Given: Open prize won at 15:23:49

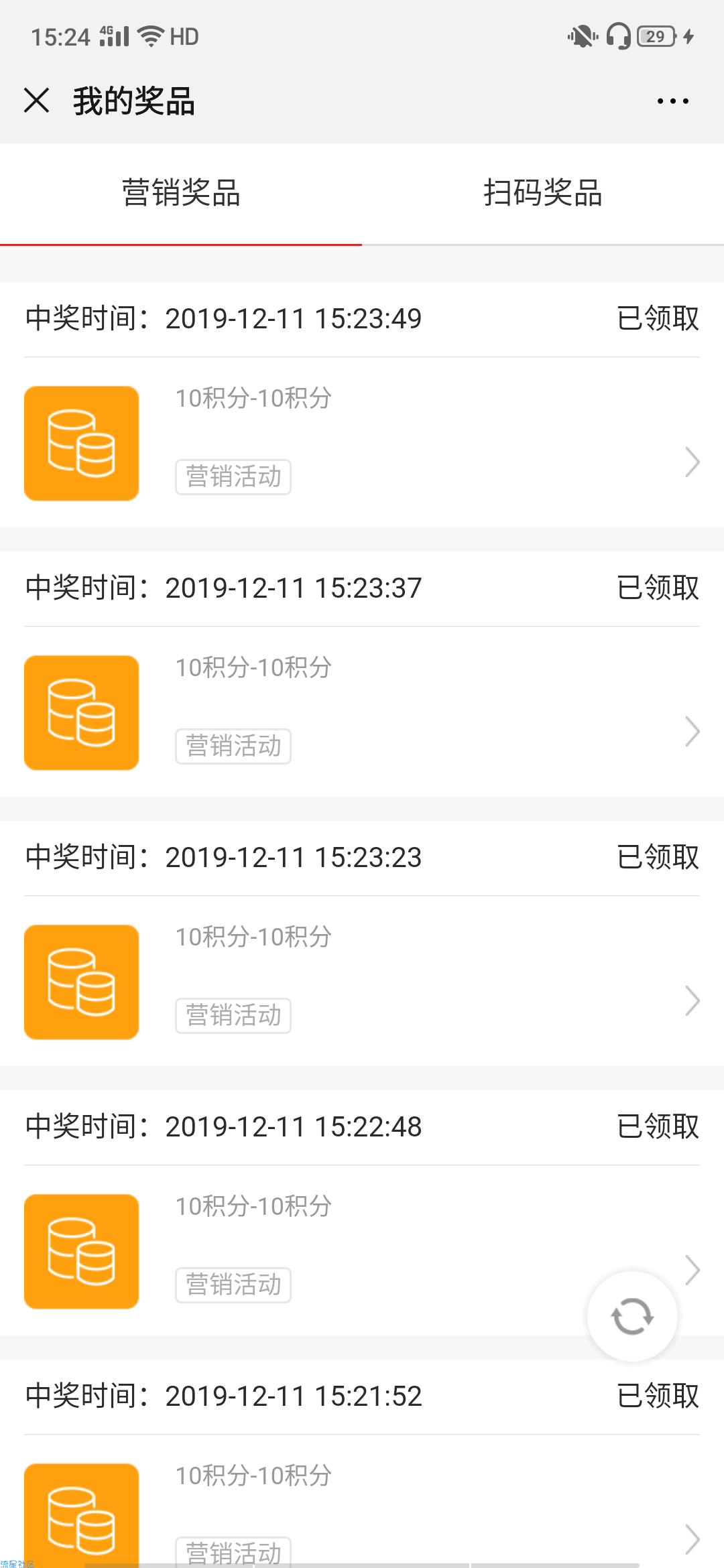Looking at the screenshot, I should pos(362,443).
